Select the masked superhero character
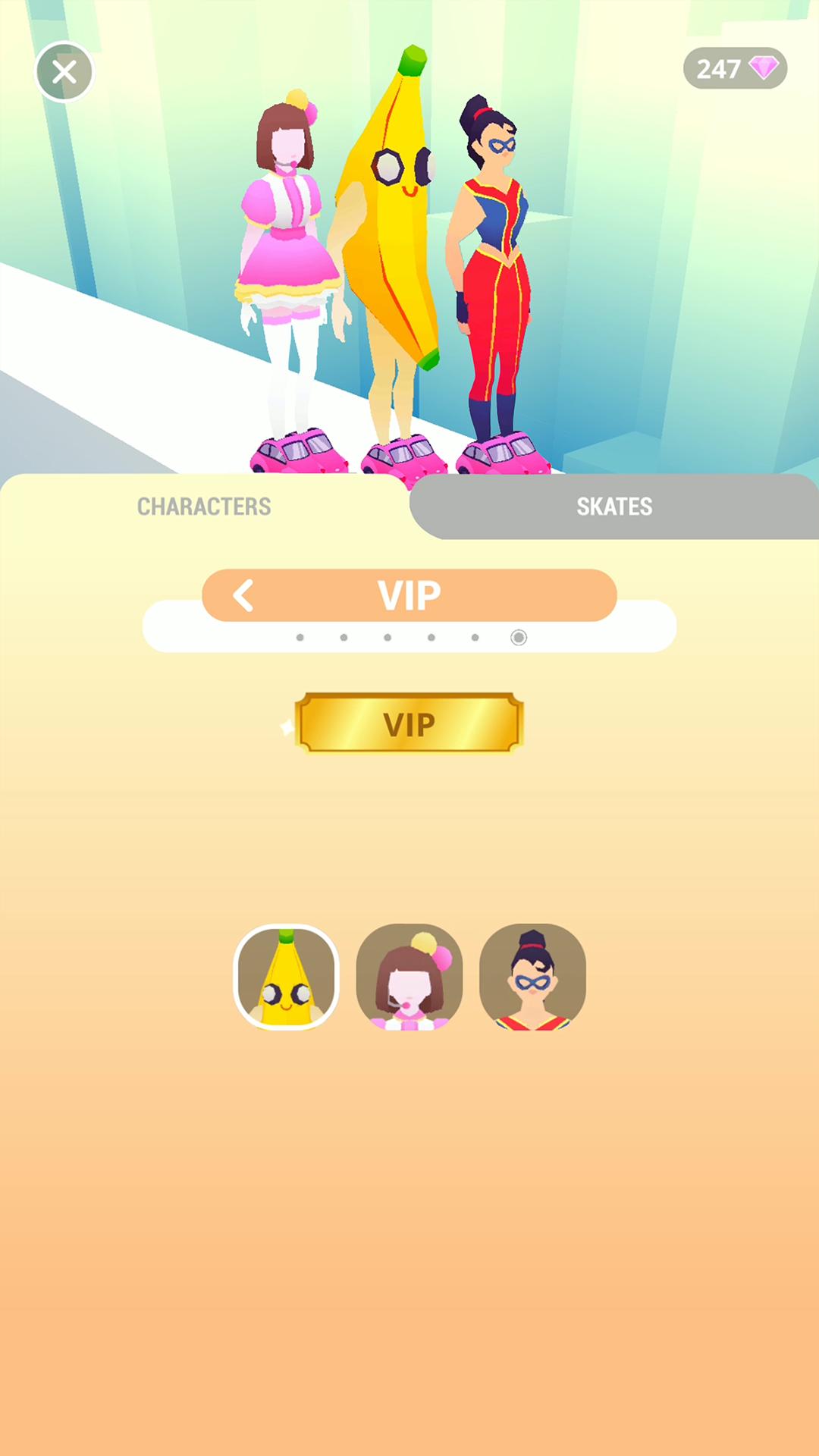Screen dimensions: 819x1456 tap(532, 977)
